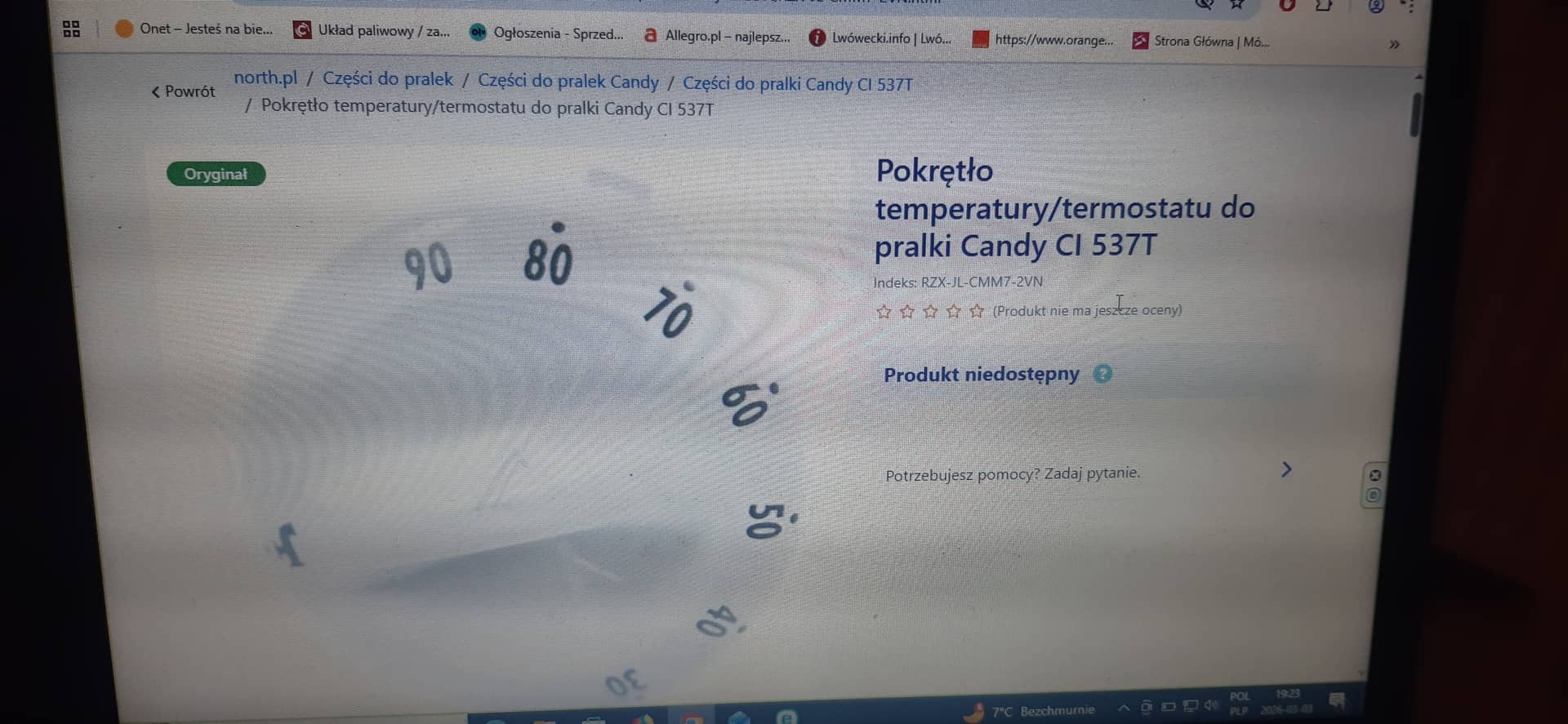Viewport: 1568px width, 724px height.
Task: Open the apps grid icon in bookmarks bar
Action: pos(72,29)
